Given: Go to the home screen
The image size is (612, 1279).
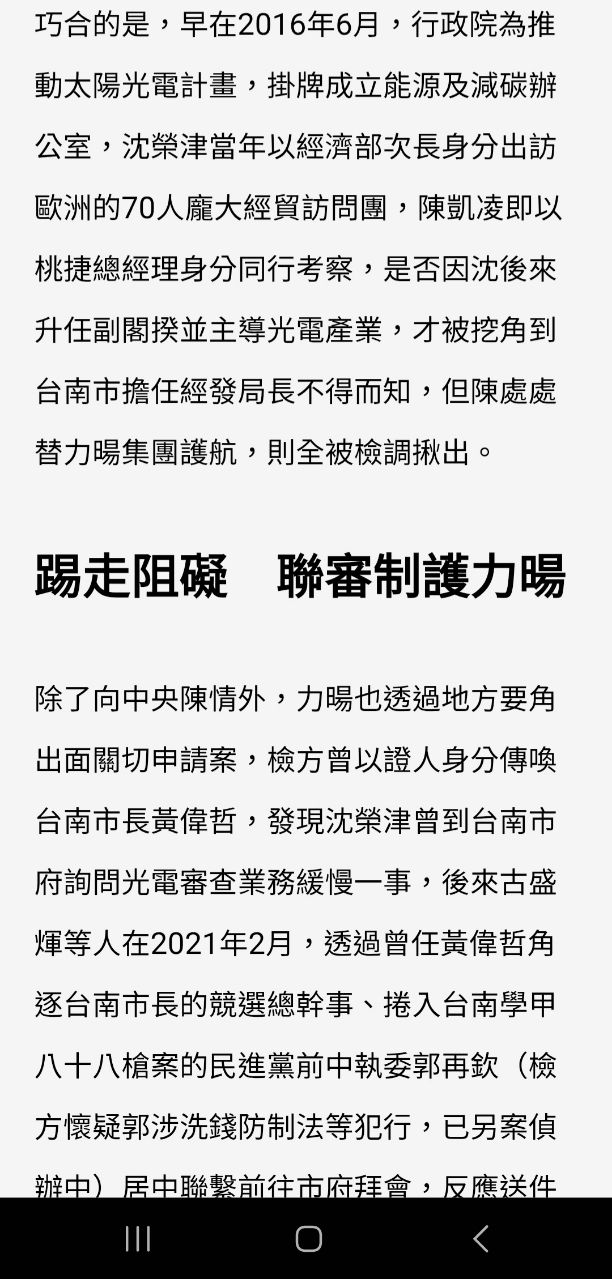Looking at the screenshot, I should click(308, 1239).
